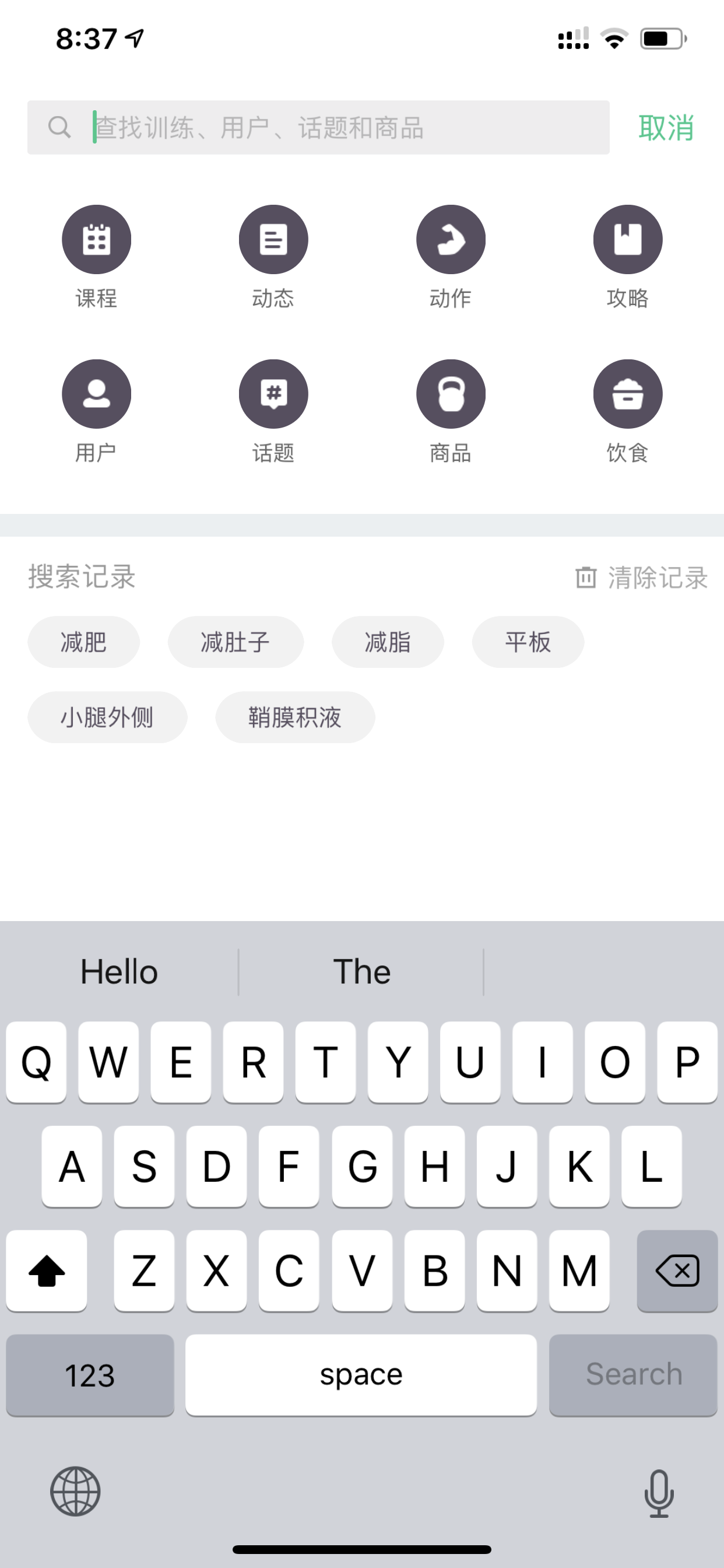This screenshot has height=1568, width=724.
Task: Cancel the search with 取消
Action: (666, 128)
